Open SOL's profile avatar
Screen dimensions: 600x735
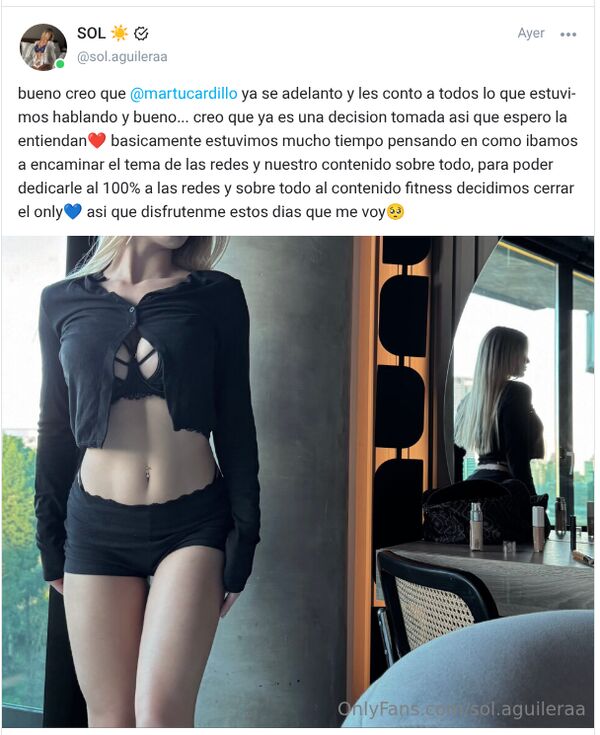pos(43,47)
